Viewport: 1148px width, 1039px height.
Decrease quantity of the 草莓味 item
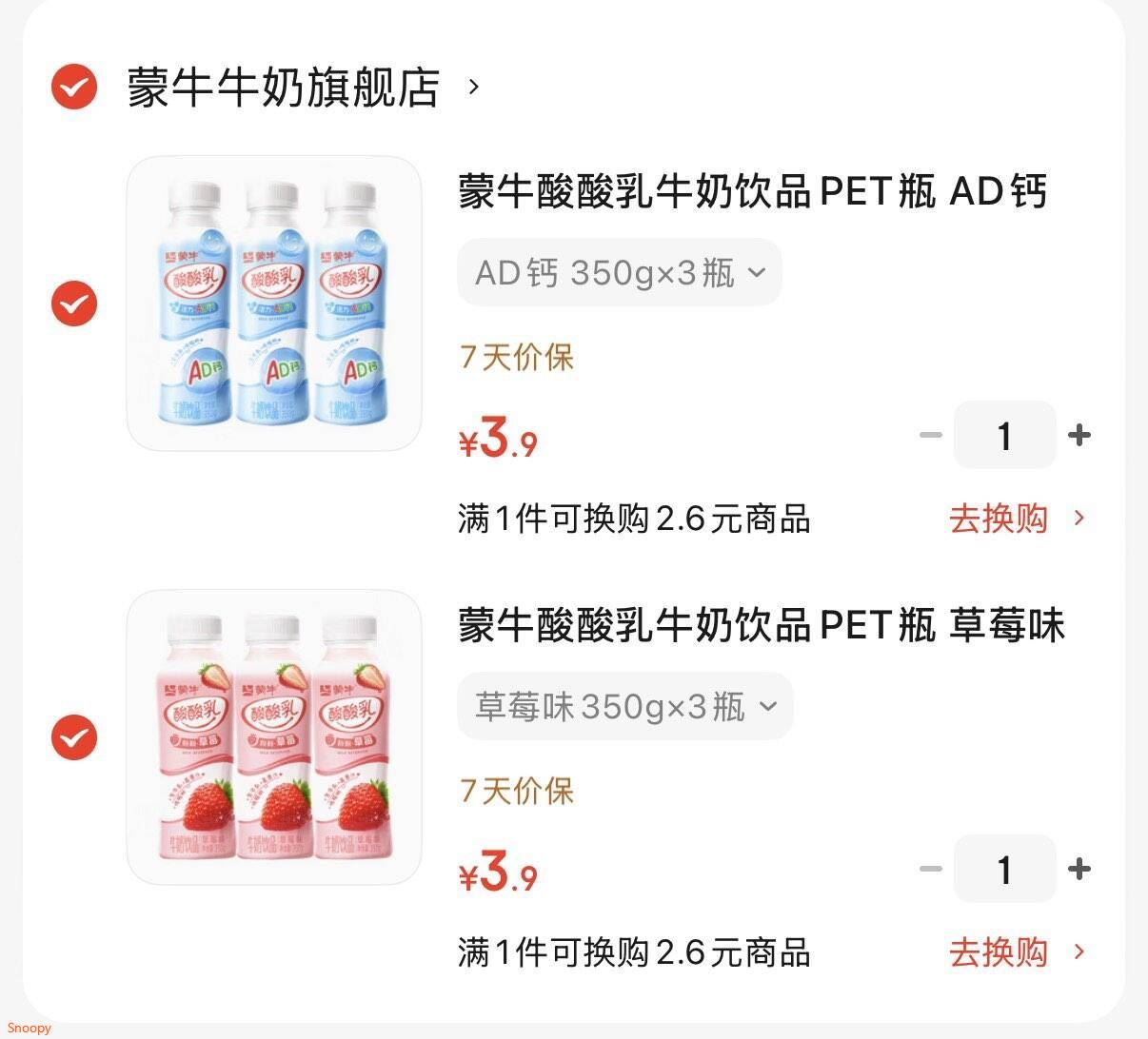click(930, 870)
